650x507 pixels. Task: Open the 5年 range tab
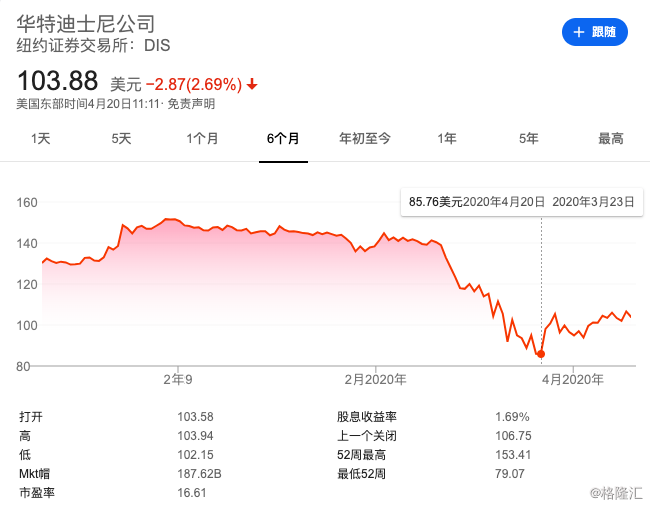(528, 139)
